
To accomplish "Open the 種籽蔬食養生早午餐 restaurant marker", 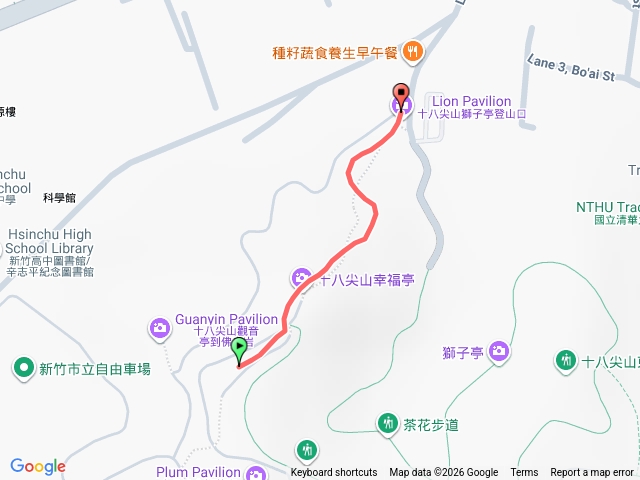I will coord(412,52).
